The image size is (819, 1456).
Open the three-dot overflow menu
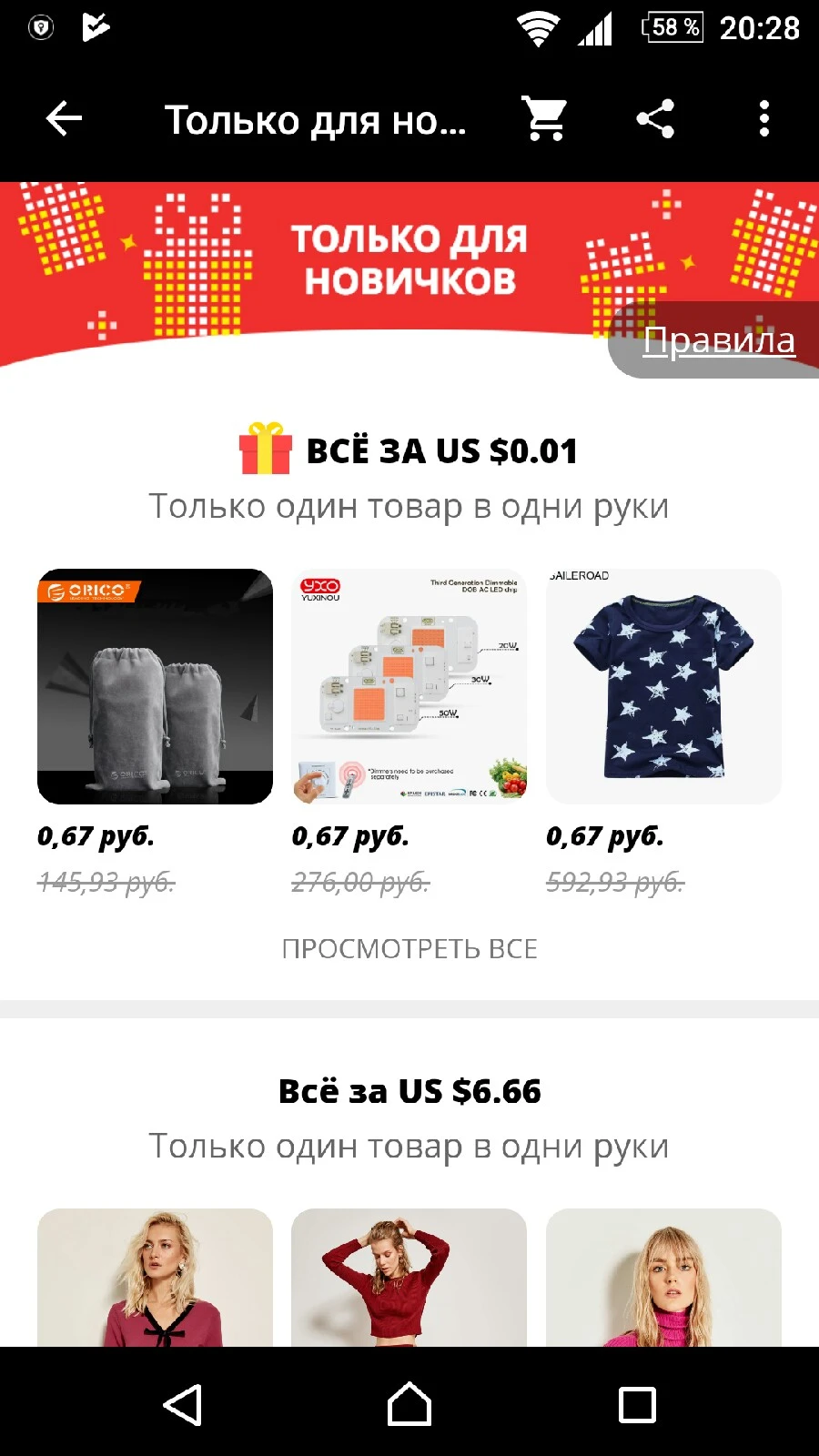pyautogui.click(x=764, y=118)
